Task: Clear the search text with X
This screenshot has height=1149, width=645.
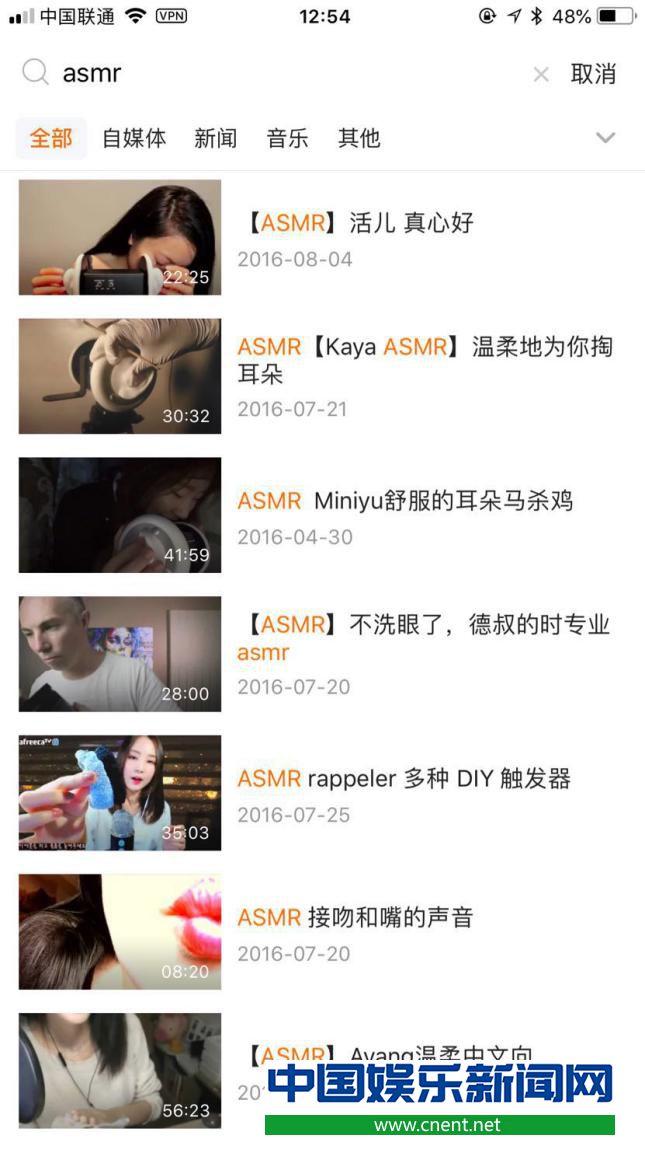Action: pyautogui.click(x=541, y=74)
